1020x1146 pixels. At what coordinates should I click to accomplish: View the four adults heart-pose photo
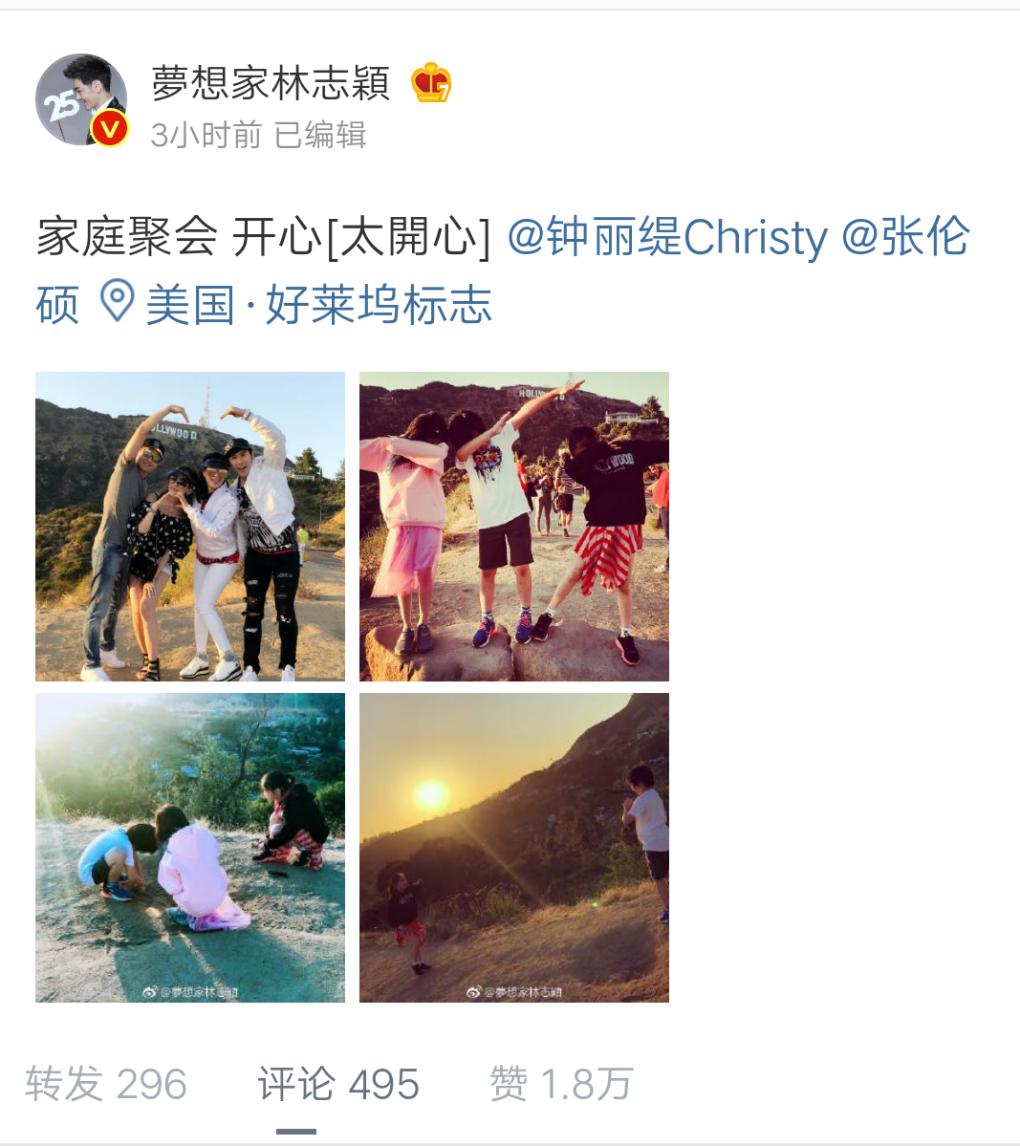pyautogui.click(x=190, y=527)
